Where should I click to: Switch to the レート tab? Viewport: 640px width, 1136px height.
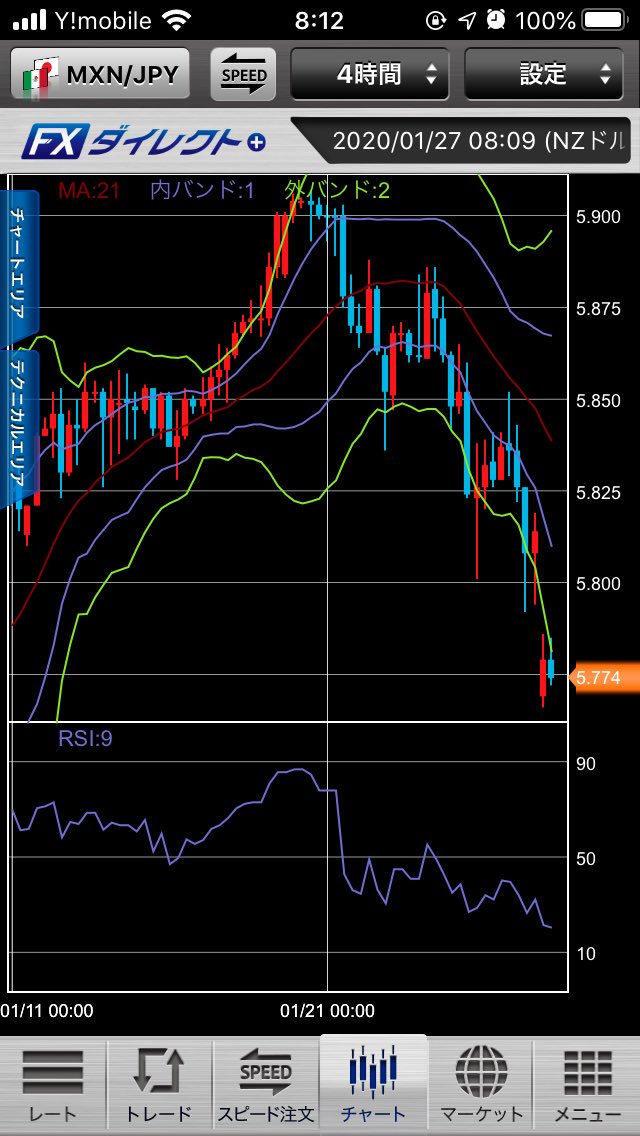coord(53,1086)
